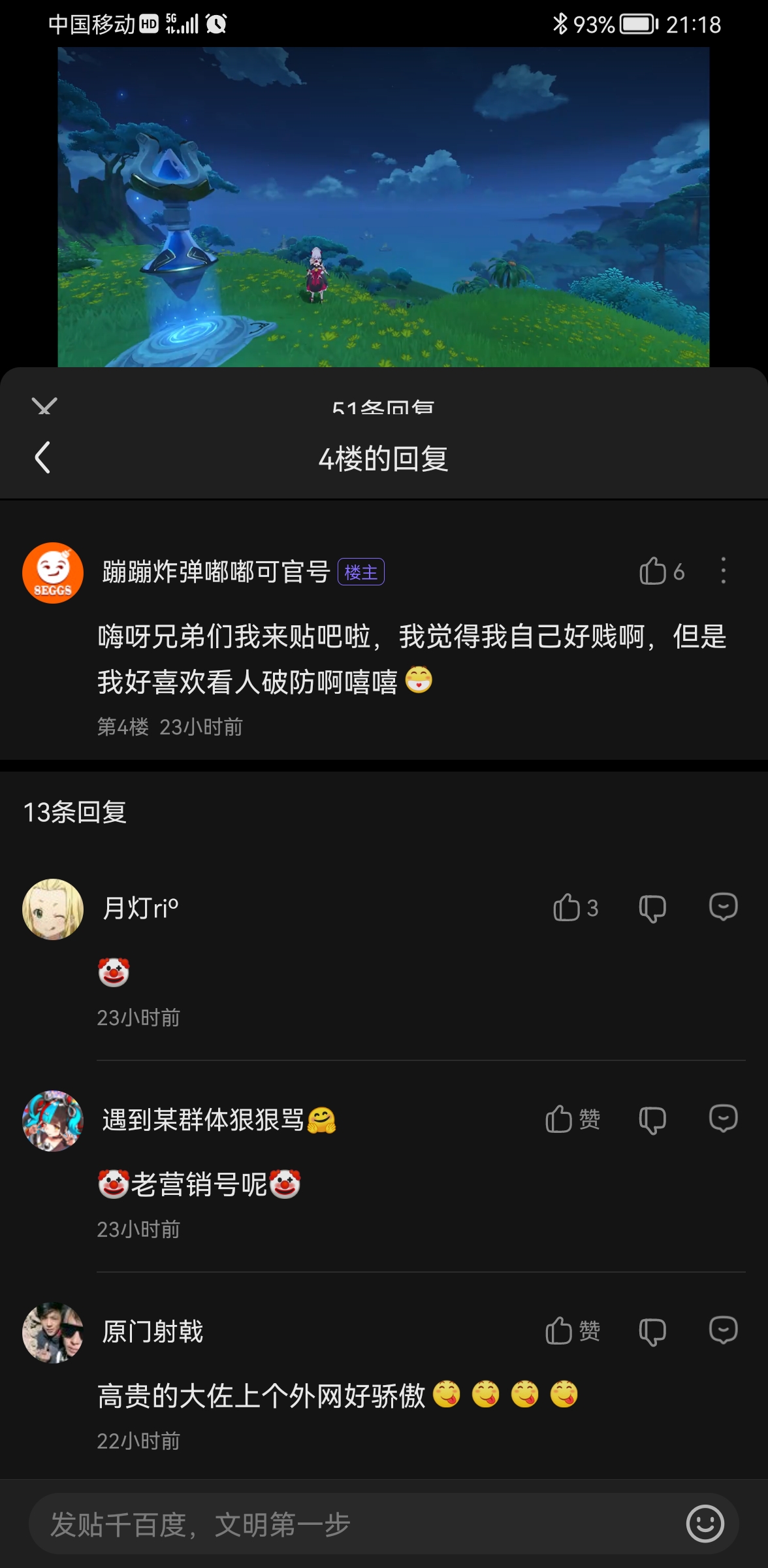Like 原门射戟's reply
The height and width of the screenshot is (1568, 768).
pos(560,1331)
